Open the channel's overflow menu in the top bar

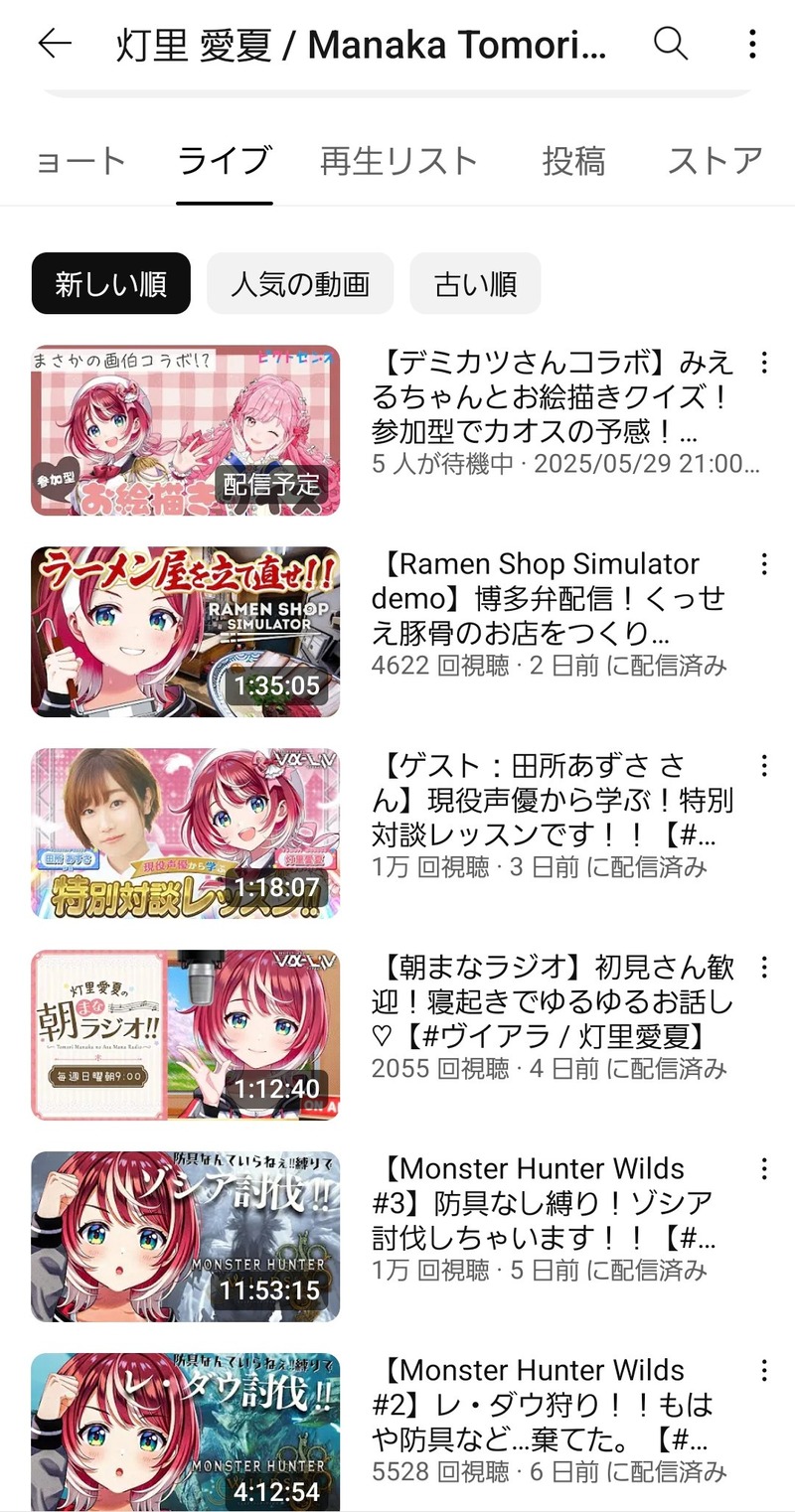tap(752, 44)
